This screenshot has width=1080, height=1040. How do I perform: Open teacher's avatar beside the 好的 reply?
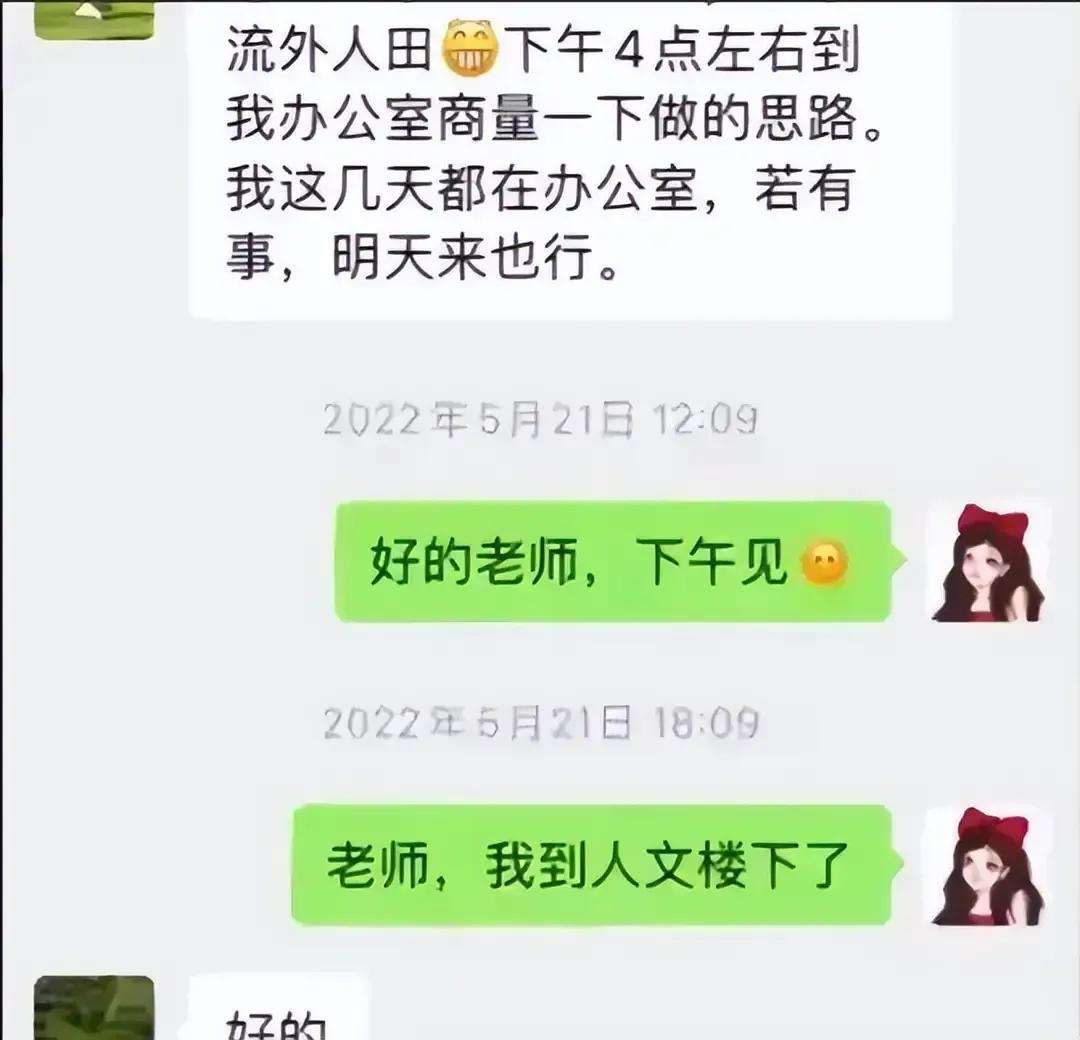[94, 1010]
